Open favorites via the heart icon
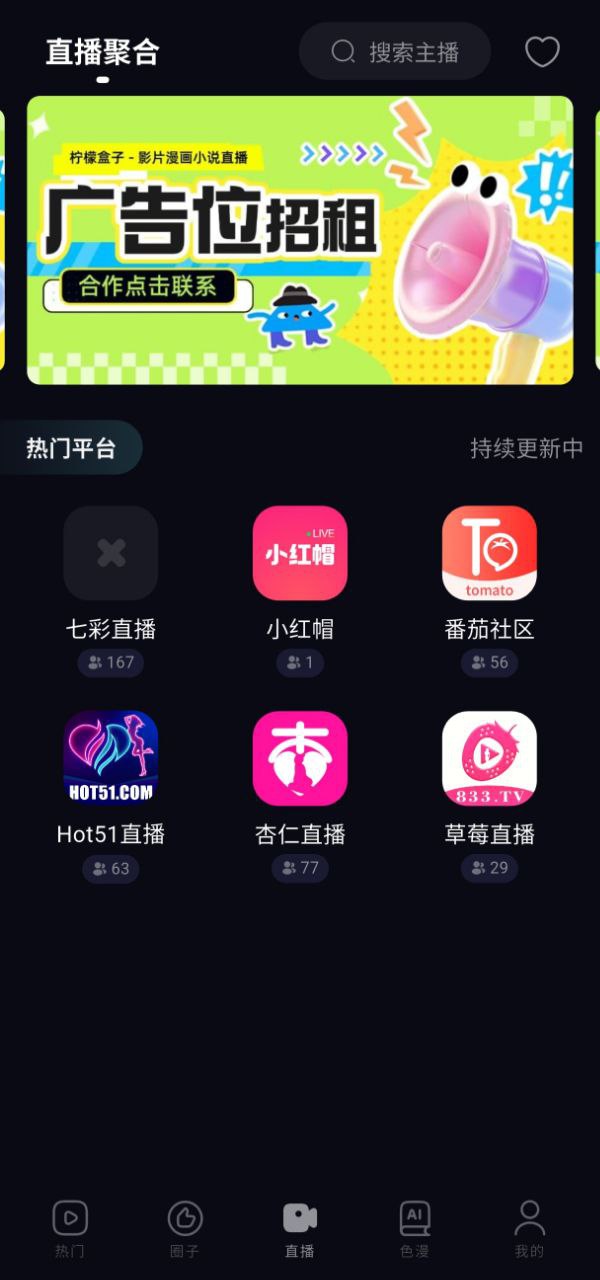 point(542,52)
